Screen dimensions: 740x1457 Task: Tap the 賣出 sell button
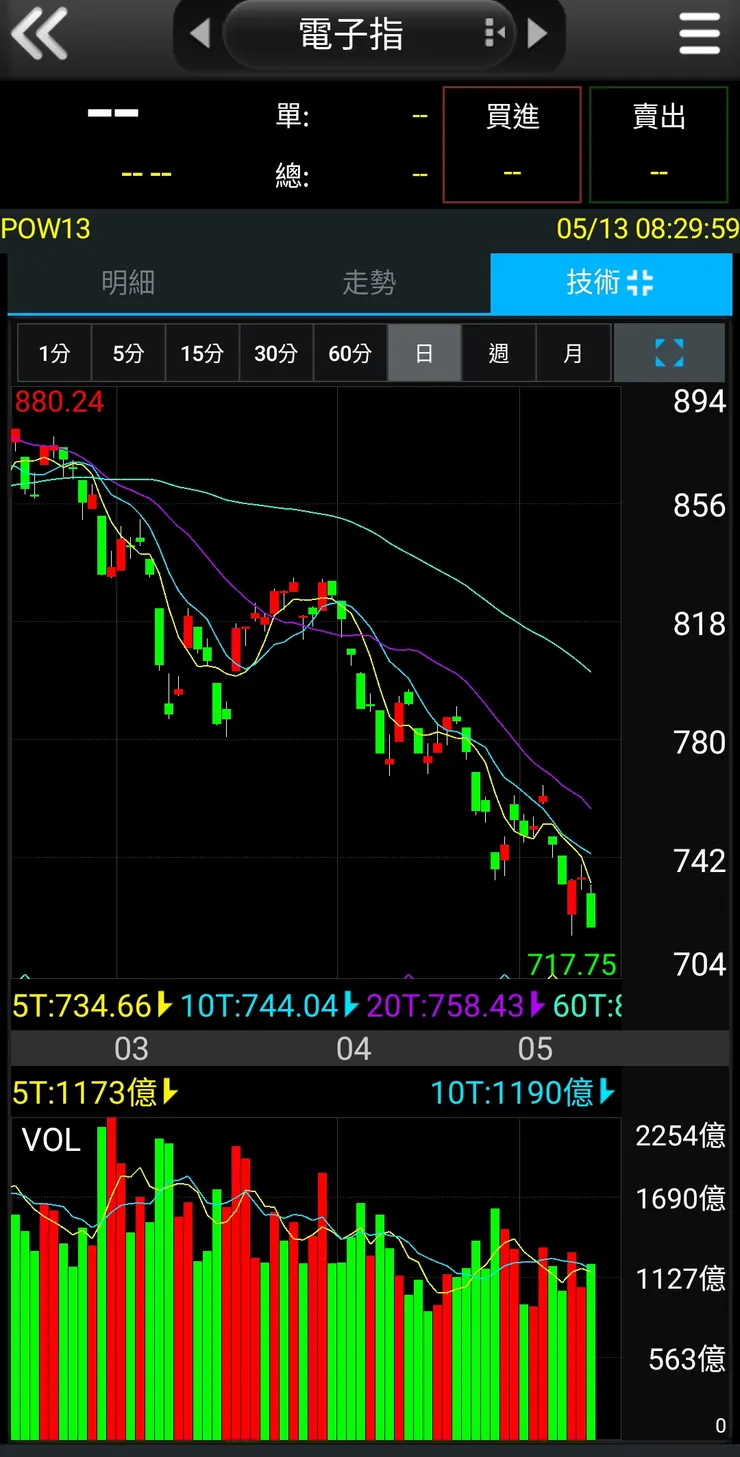pos(658,144)
